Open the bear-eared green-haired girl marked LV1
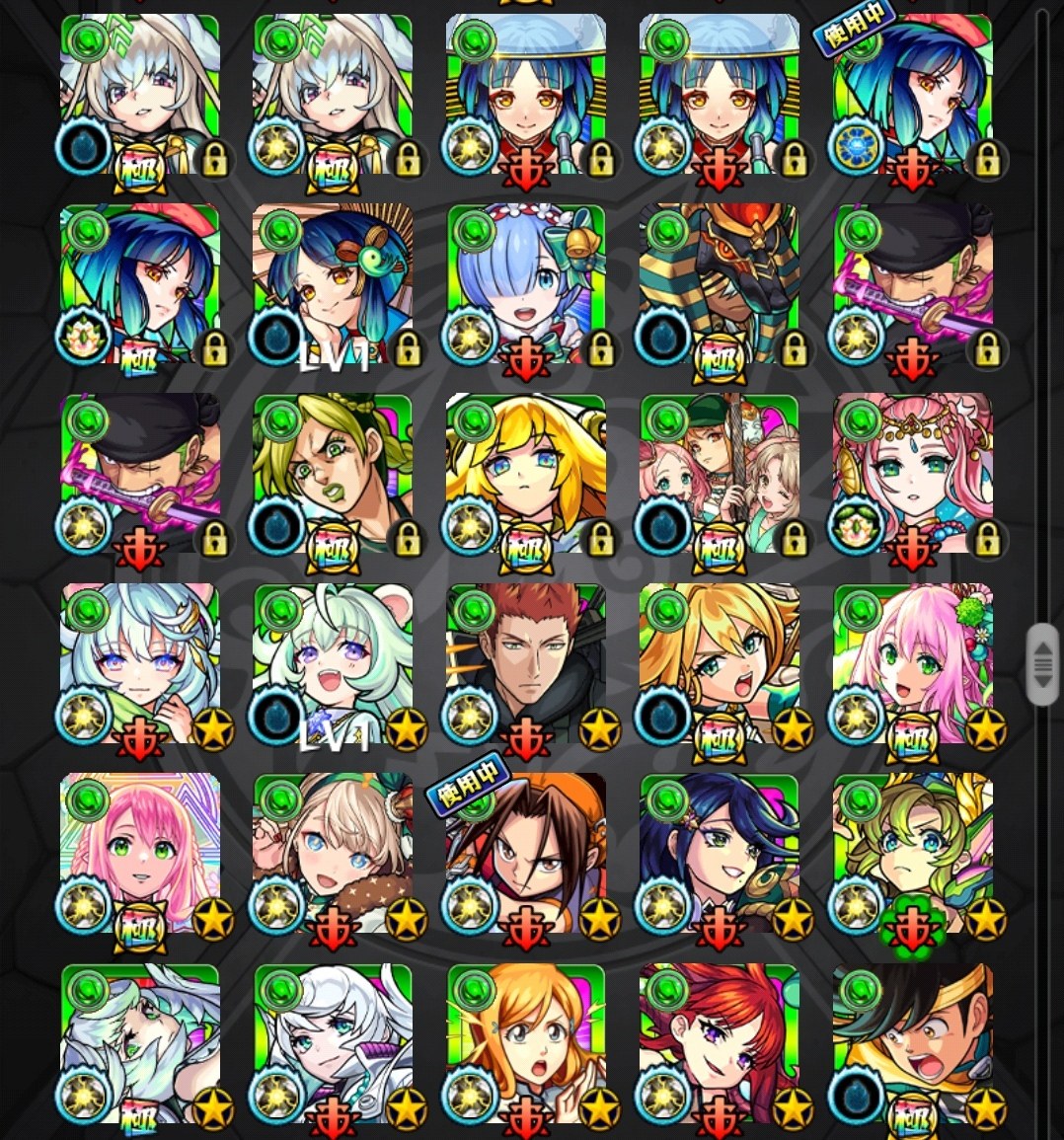This screenshot has width=1064, height=1140. coord(333,663)
